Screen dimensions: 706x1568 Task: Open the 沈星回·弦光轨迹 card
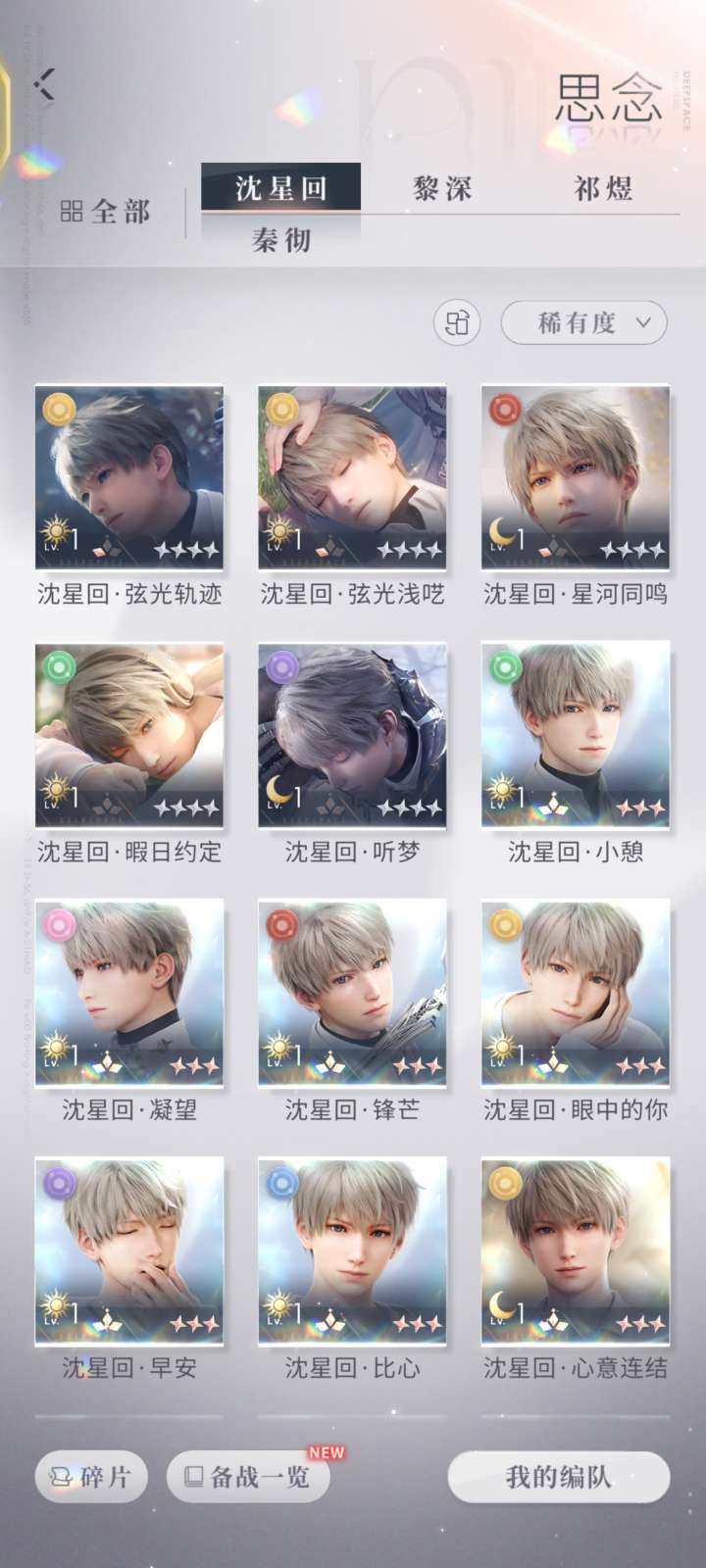pos(129,477)
